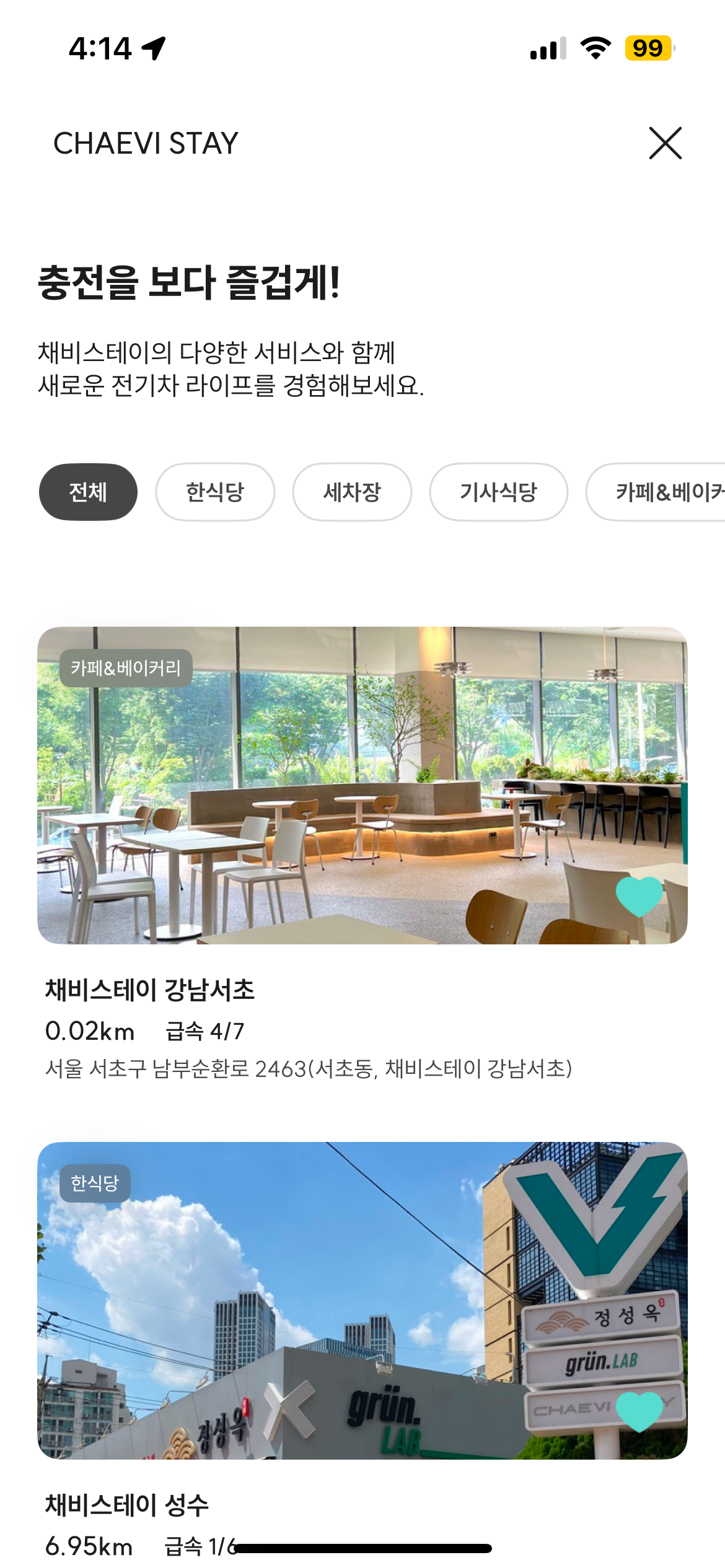This screenshot has width=725, height=1568.
Task: Close the CHAEVI STAY screen
Action: pos(666,144)
